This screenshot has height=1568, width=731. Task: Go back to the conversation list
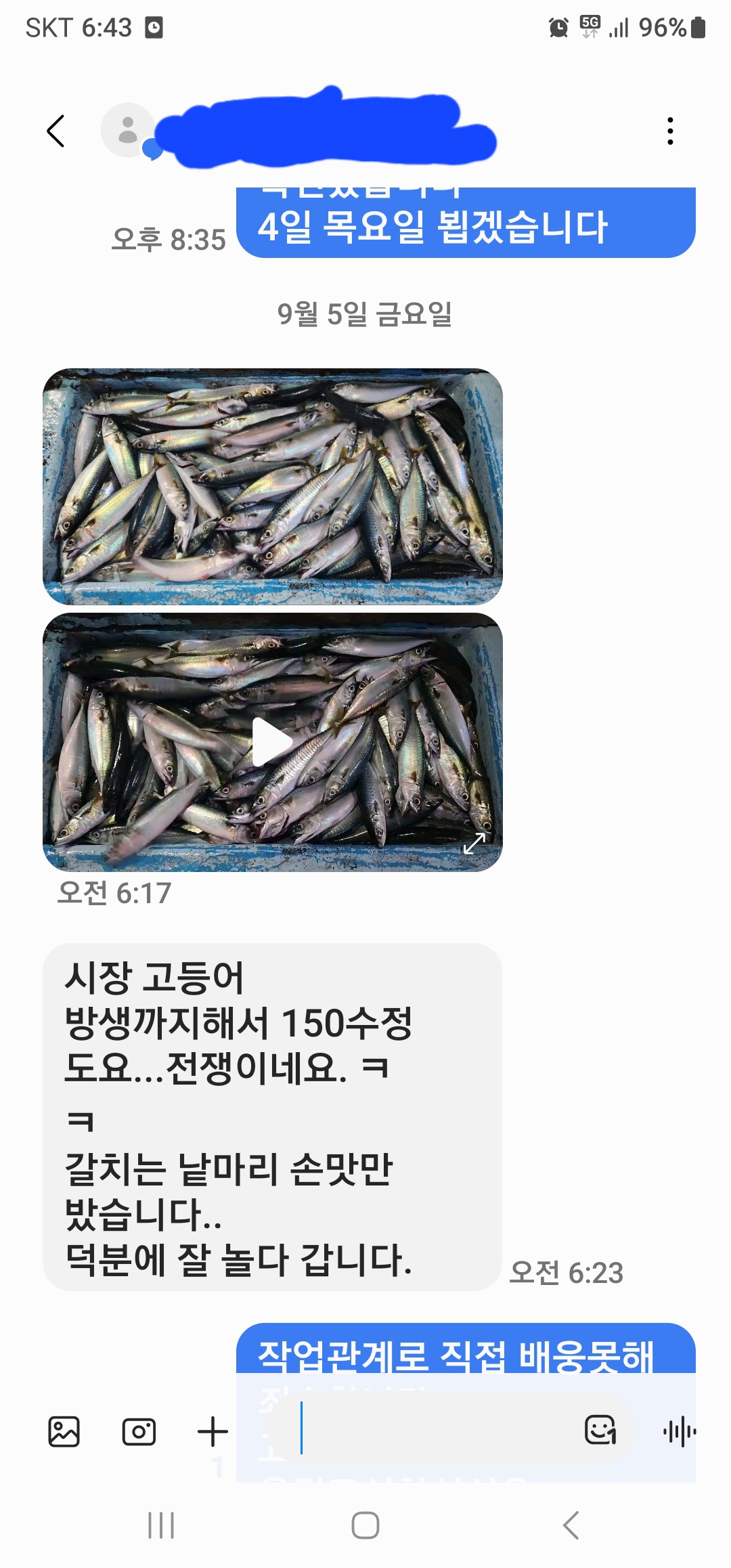56,131
